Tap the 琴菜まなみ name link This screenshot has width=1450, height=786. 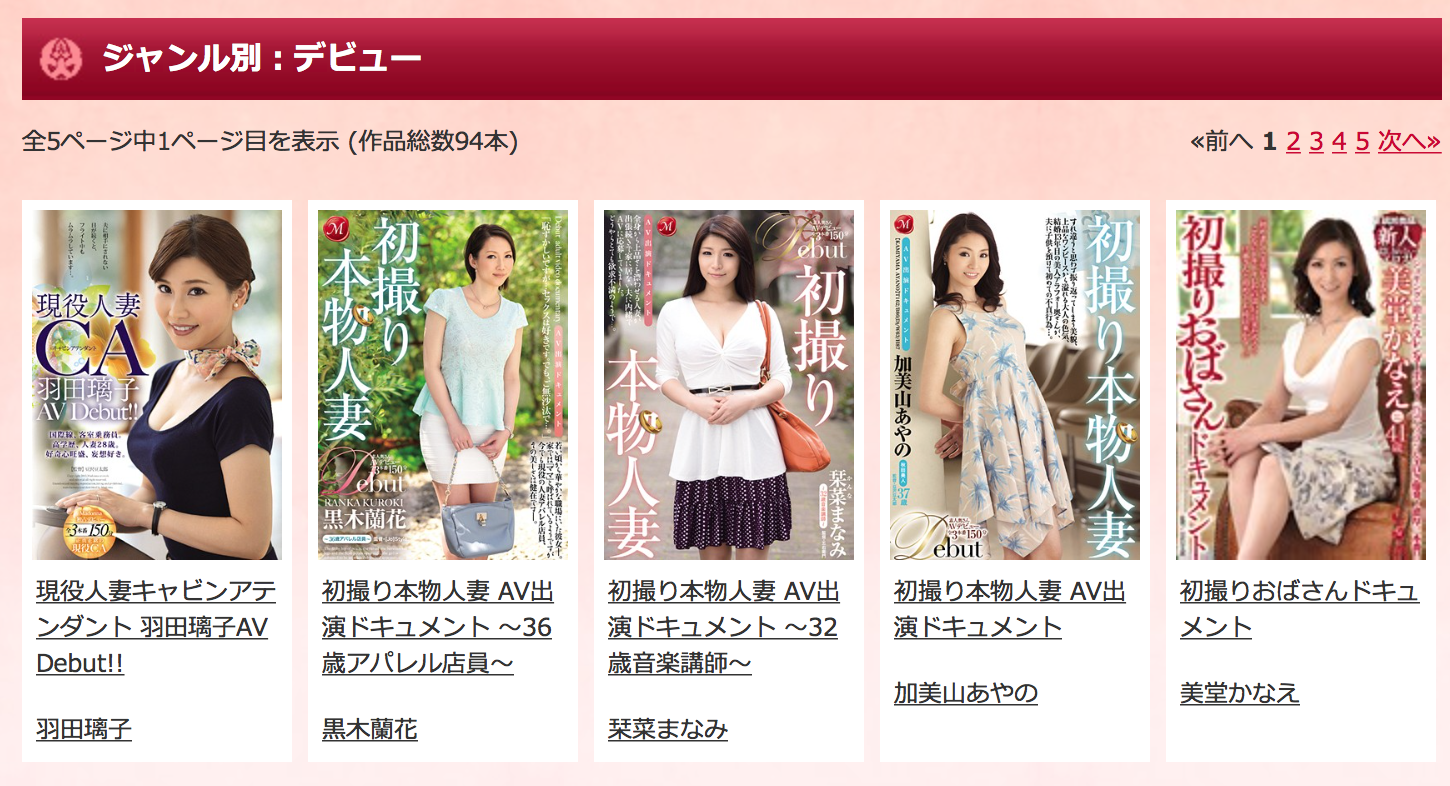(667, 729)
